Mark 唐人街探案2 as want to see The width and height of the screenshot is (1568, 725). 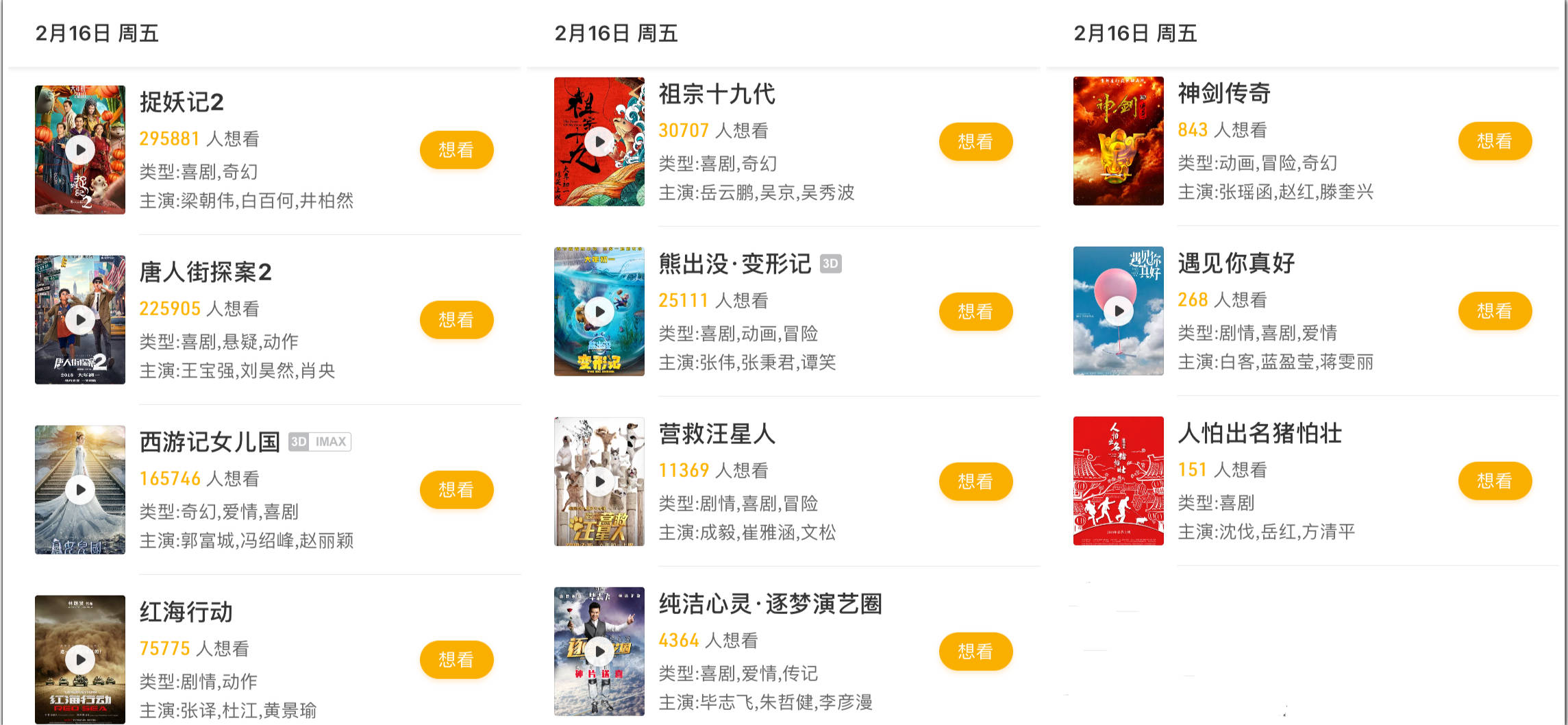tap(456, 320)
